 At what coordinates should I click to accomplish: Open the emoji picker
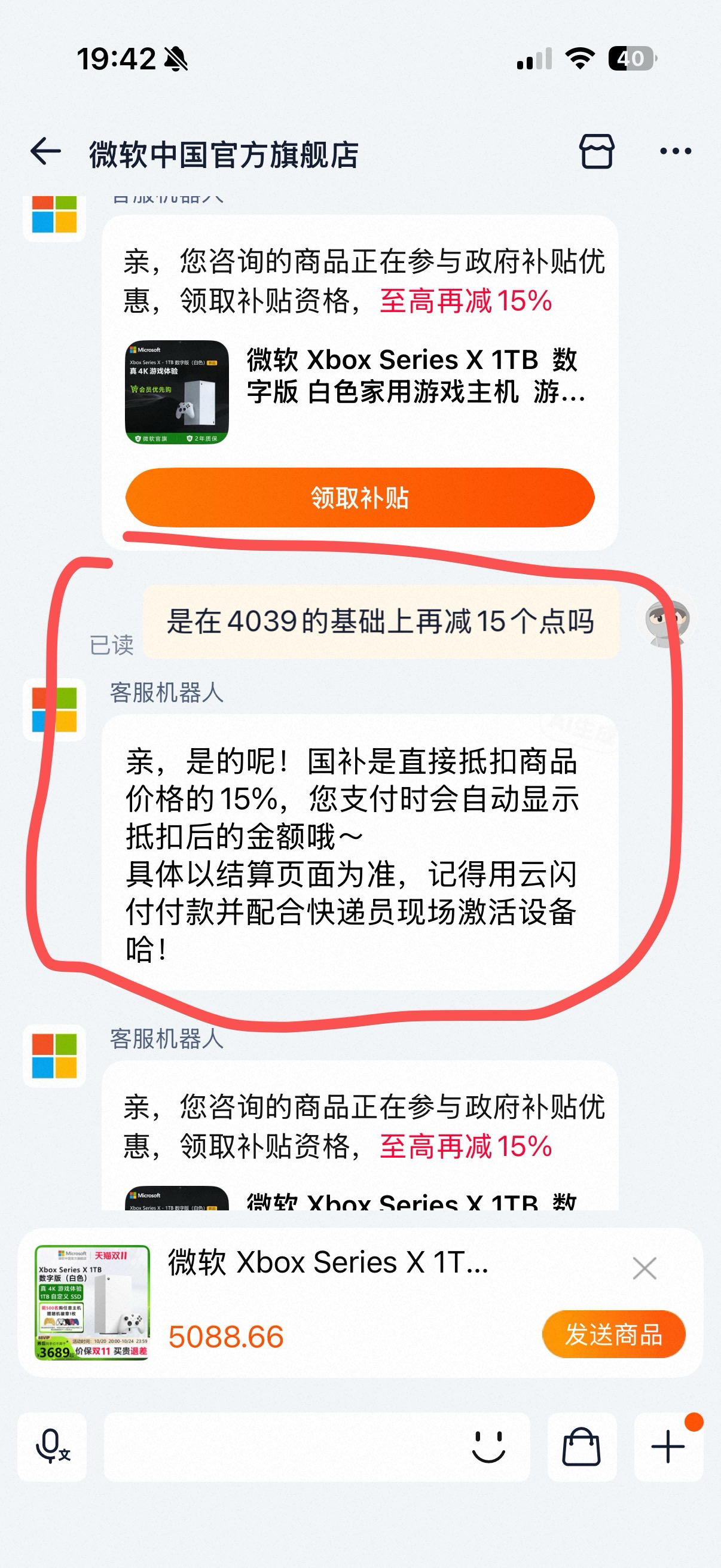(x=488, y=1446)
